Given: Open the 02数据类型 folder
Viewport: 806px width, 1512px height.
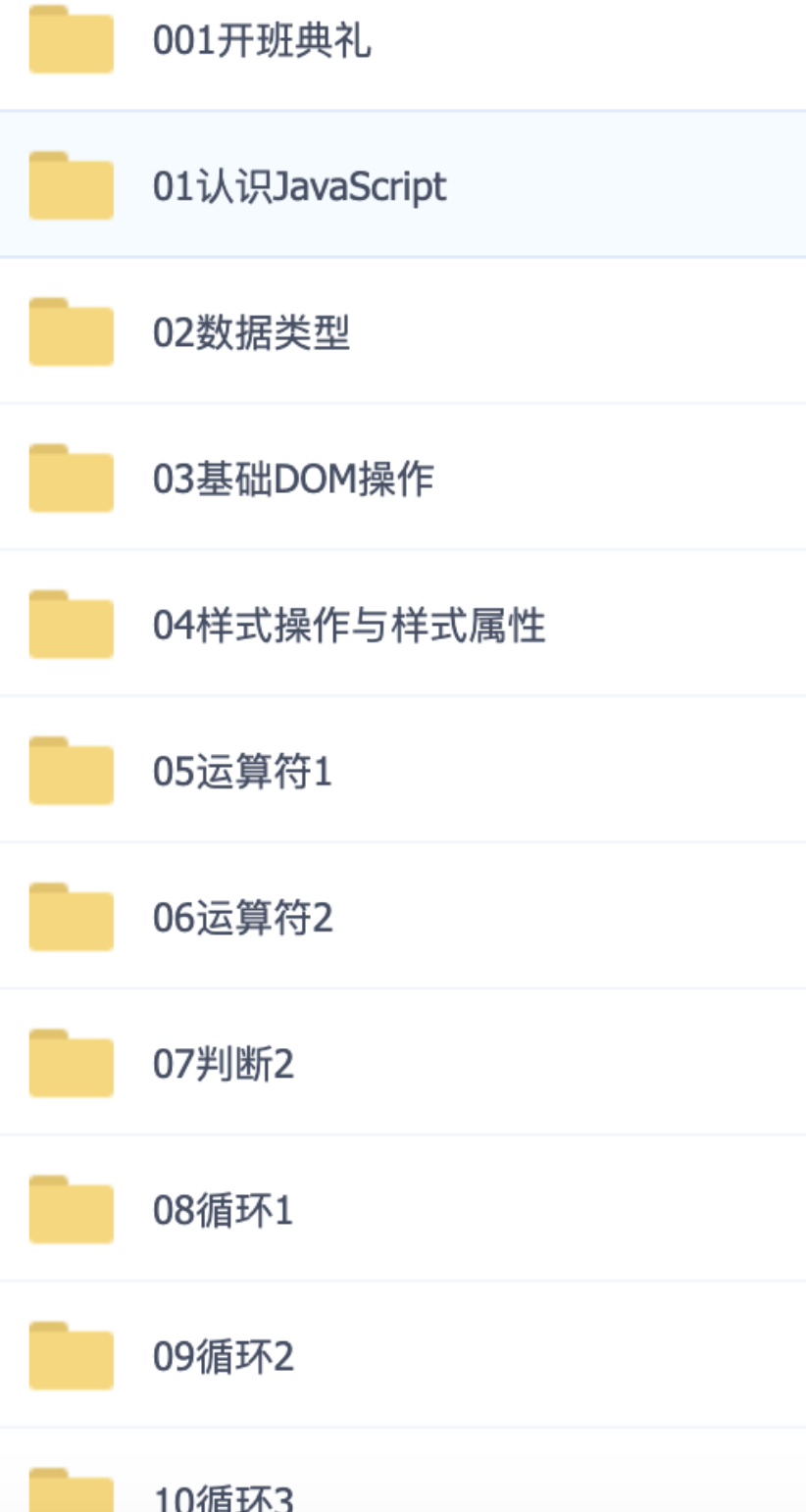Looking at the screenshot, I should 403,331.
